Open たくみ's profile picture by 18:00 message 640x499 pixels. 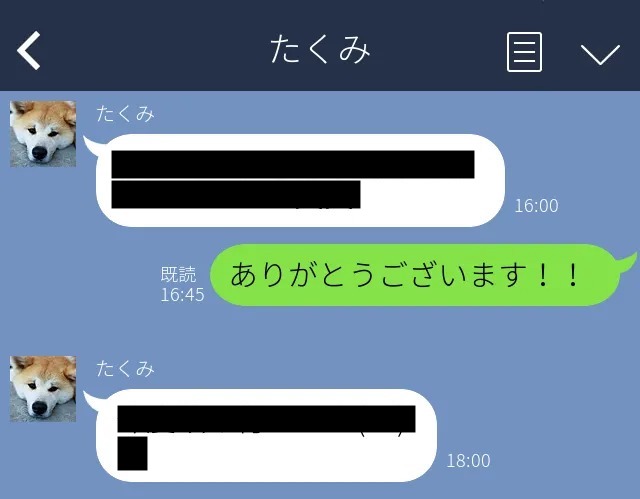click(x=43, y=388)
